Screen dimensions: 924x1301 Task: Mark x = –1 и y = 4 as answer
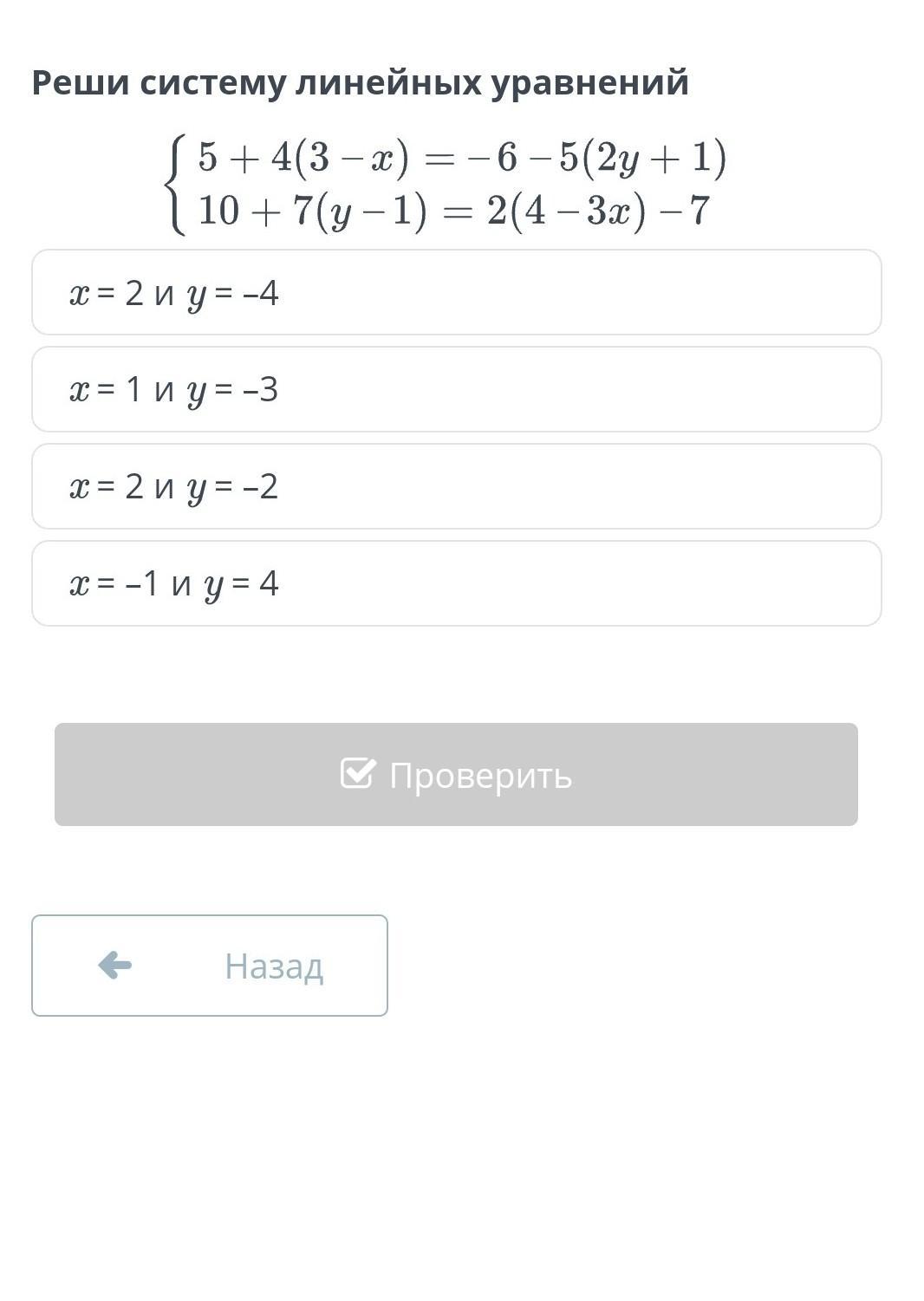[x=456, y=584]
